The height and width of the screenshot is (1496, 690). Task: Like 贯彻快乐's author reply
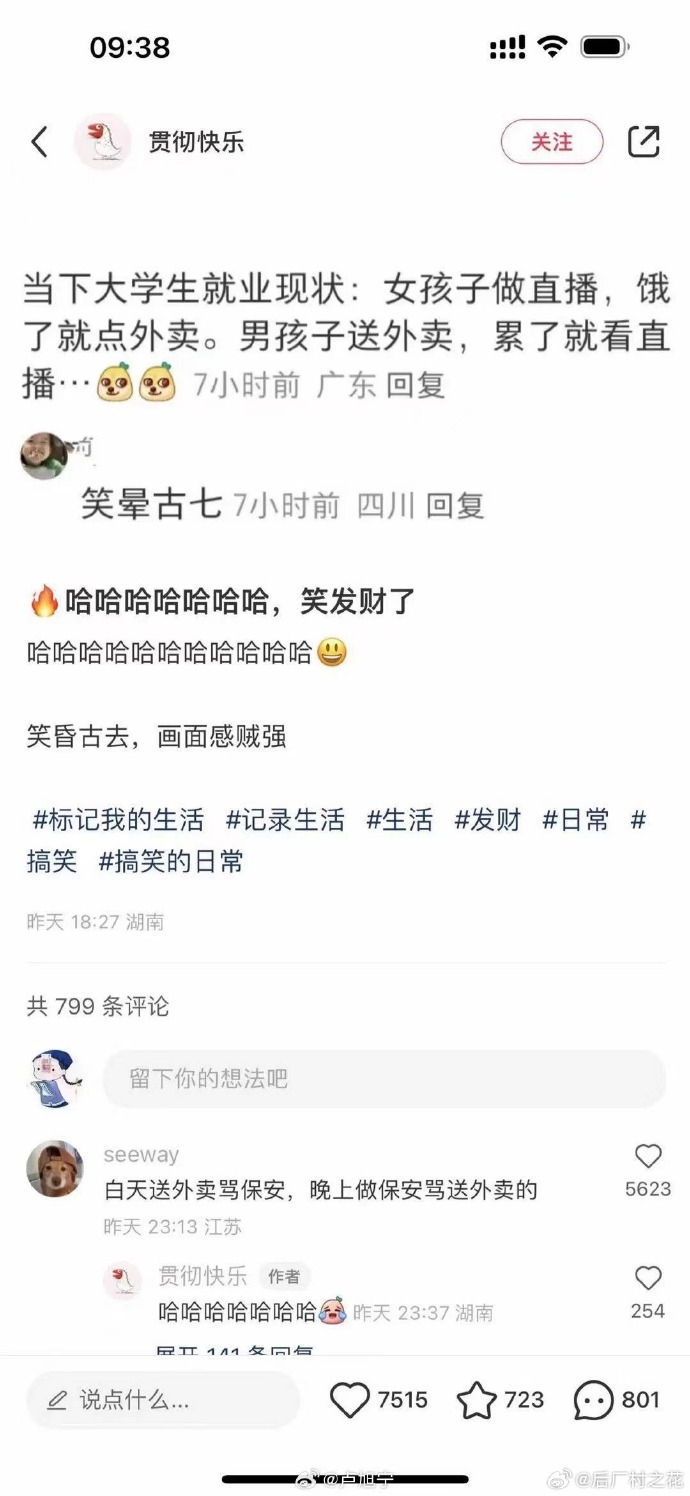coord(648,1278)
